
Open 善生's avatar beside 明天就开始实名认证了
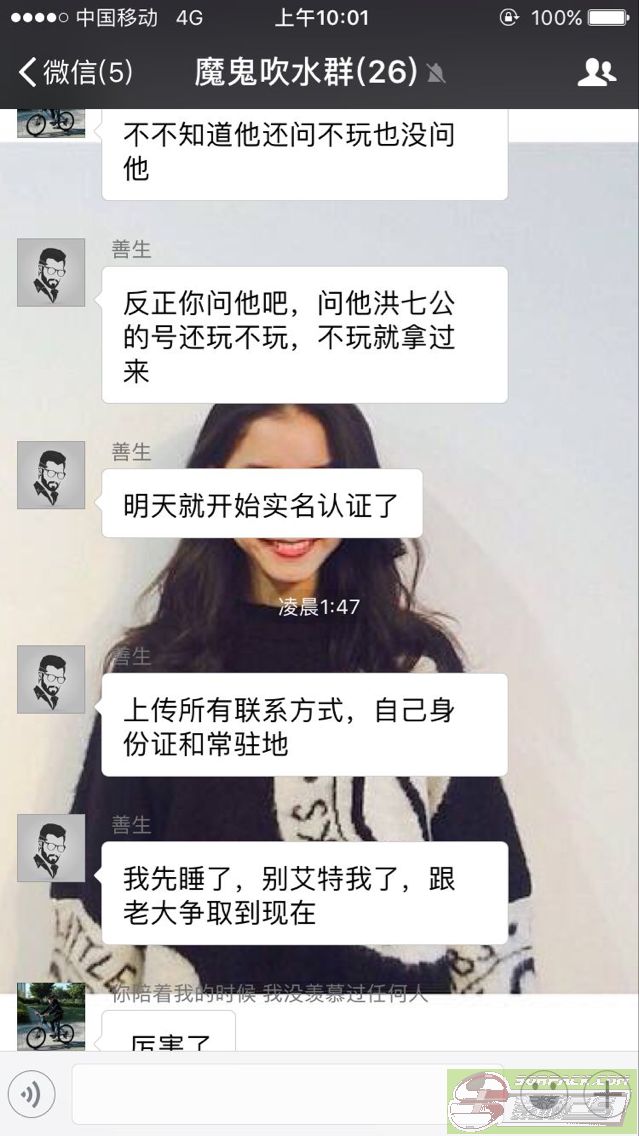click(51, 475)
